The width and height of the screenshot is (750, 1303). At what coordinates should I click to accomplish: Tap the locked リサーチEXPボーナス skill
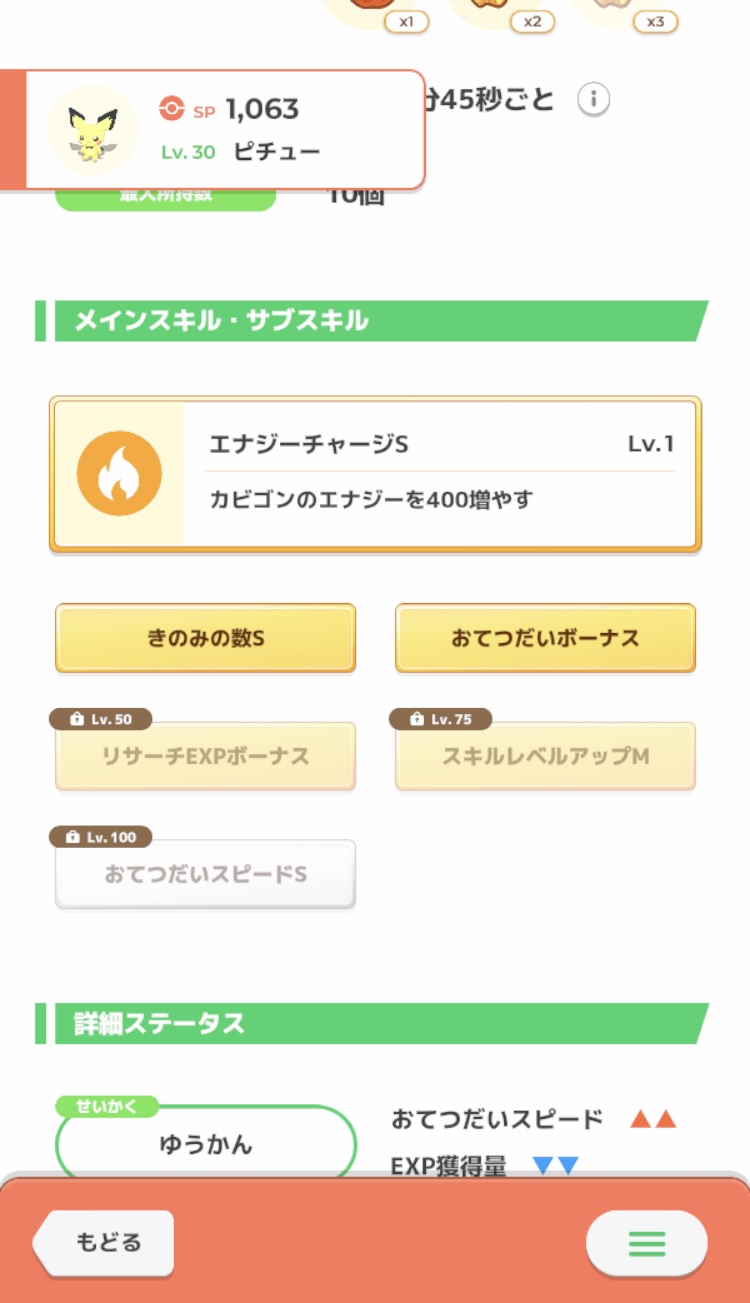point(205,756)
